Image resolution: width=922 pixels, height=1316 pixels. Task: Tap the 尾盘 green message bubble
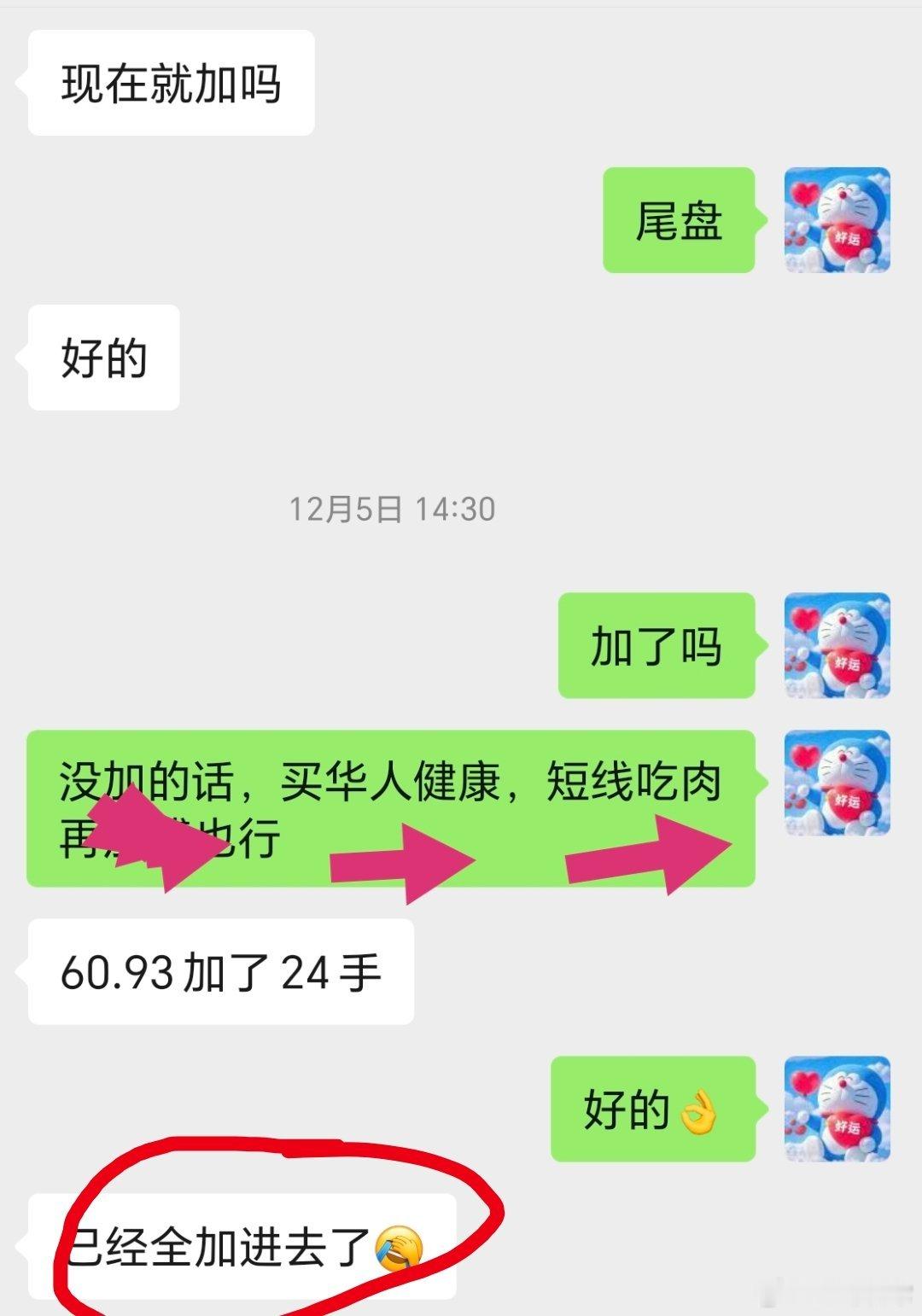[x=679, y=224]
